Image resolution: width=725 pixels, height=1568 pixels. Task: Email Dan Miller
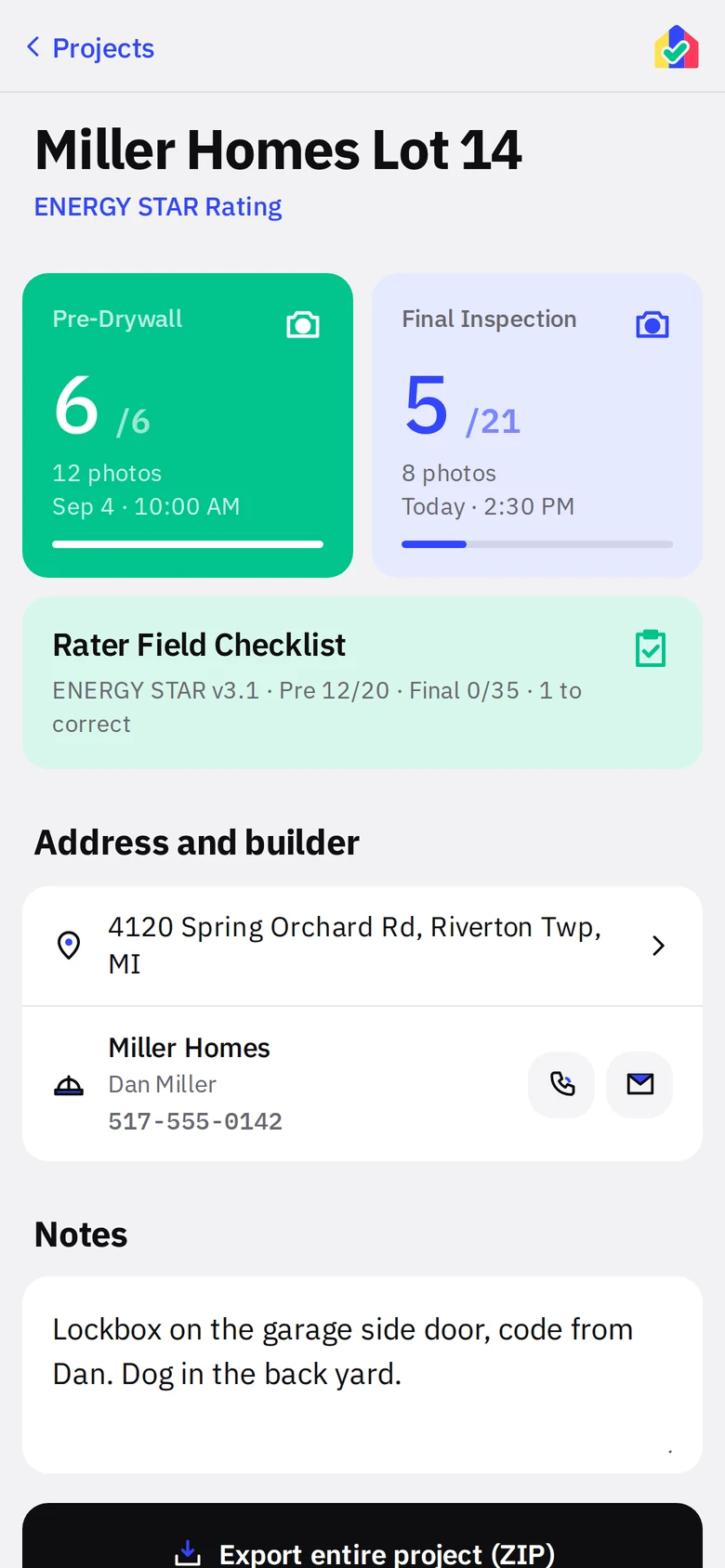pos(639,1084)
